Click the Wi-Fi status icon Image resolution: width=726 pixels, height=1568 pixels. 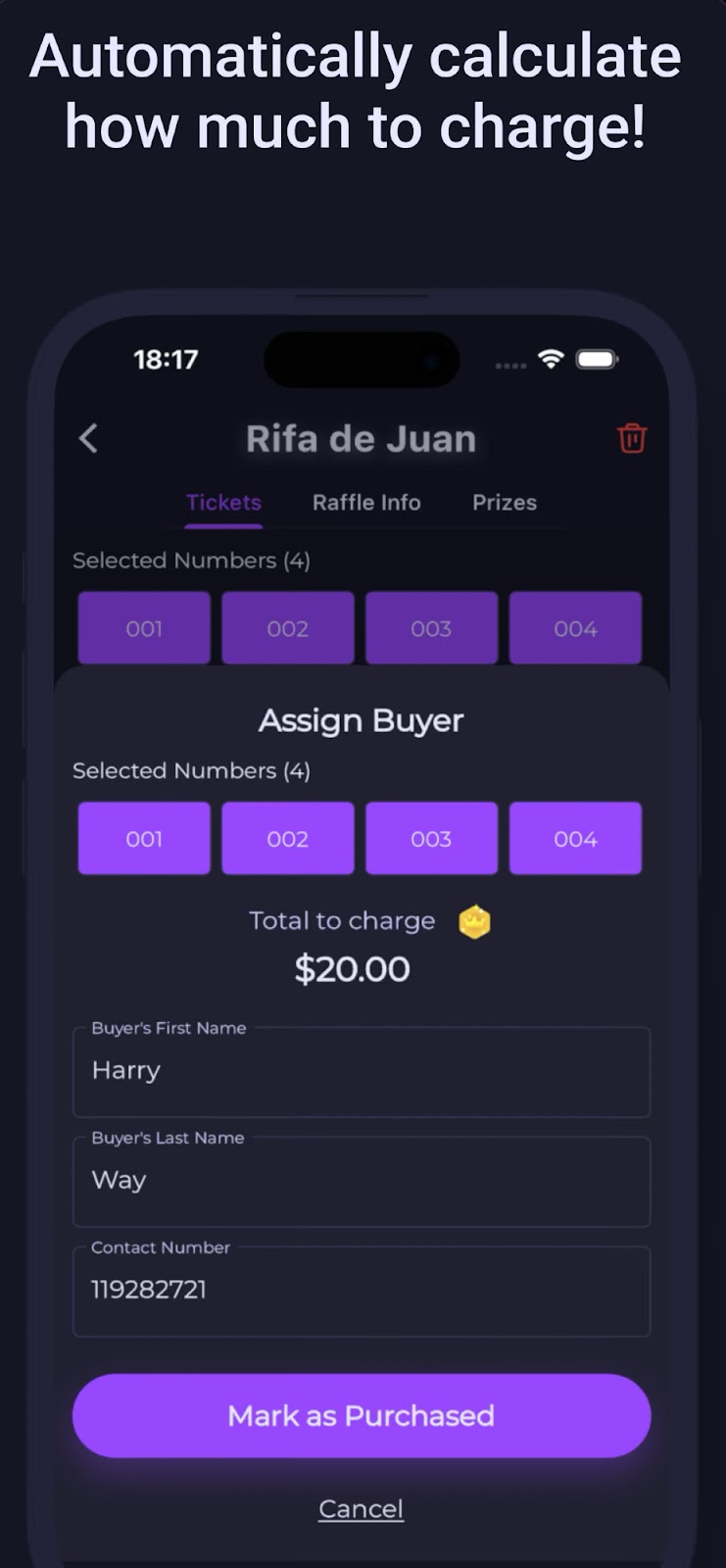coord(551,361)
